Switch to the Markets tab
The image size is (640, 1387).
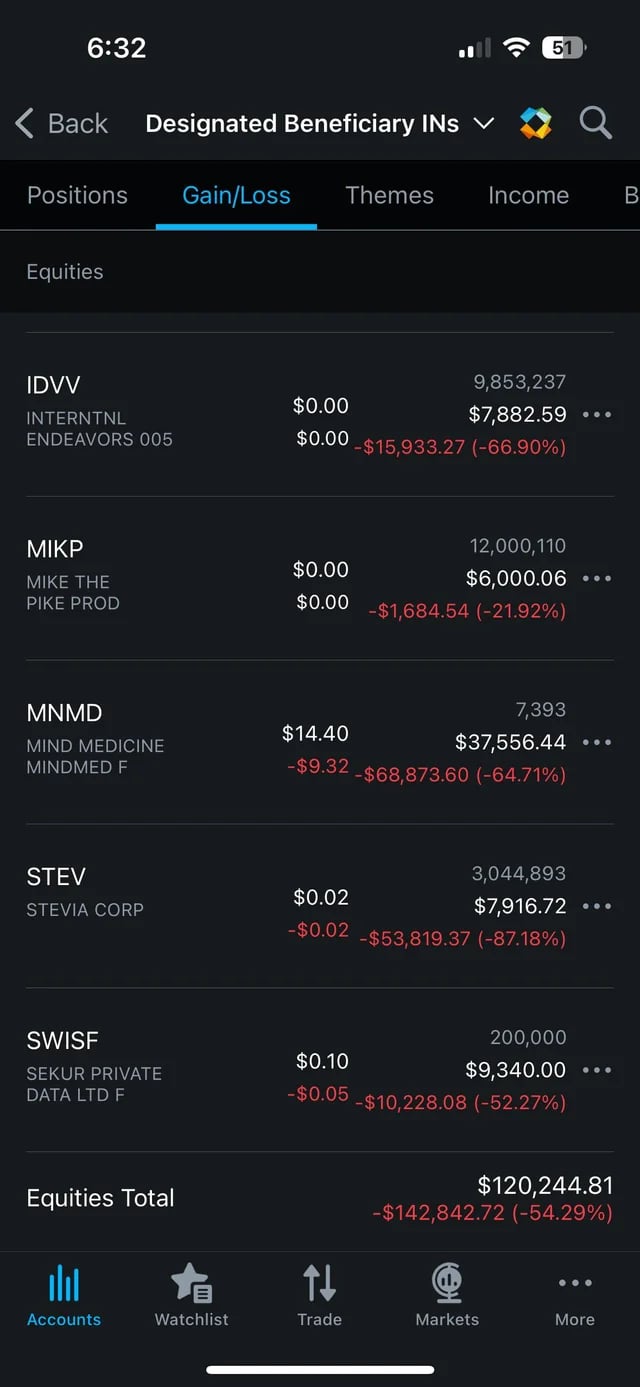[x=447, y=1295]
